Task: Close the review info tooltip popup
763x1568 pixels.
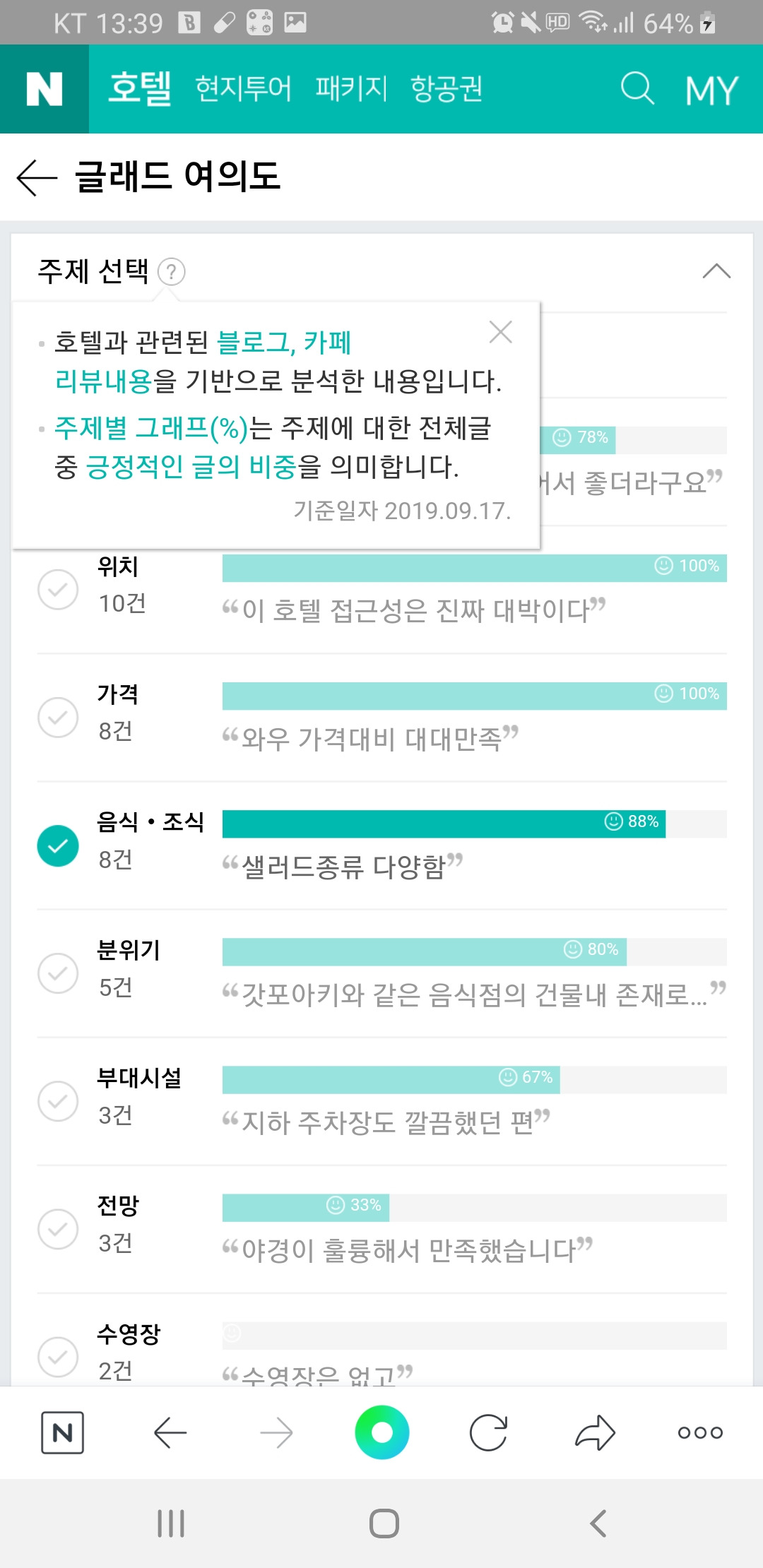Action: (x=502, y=332)
